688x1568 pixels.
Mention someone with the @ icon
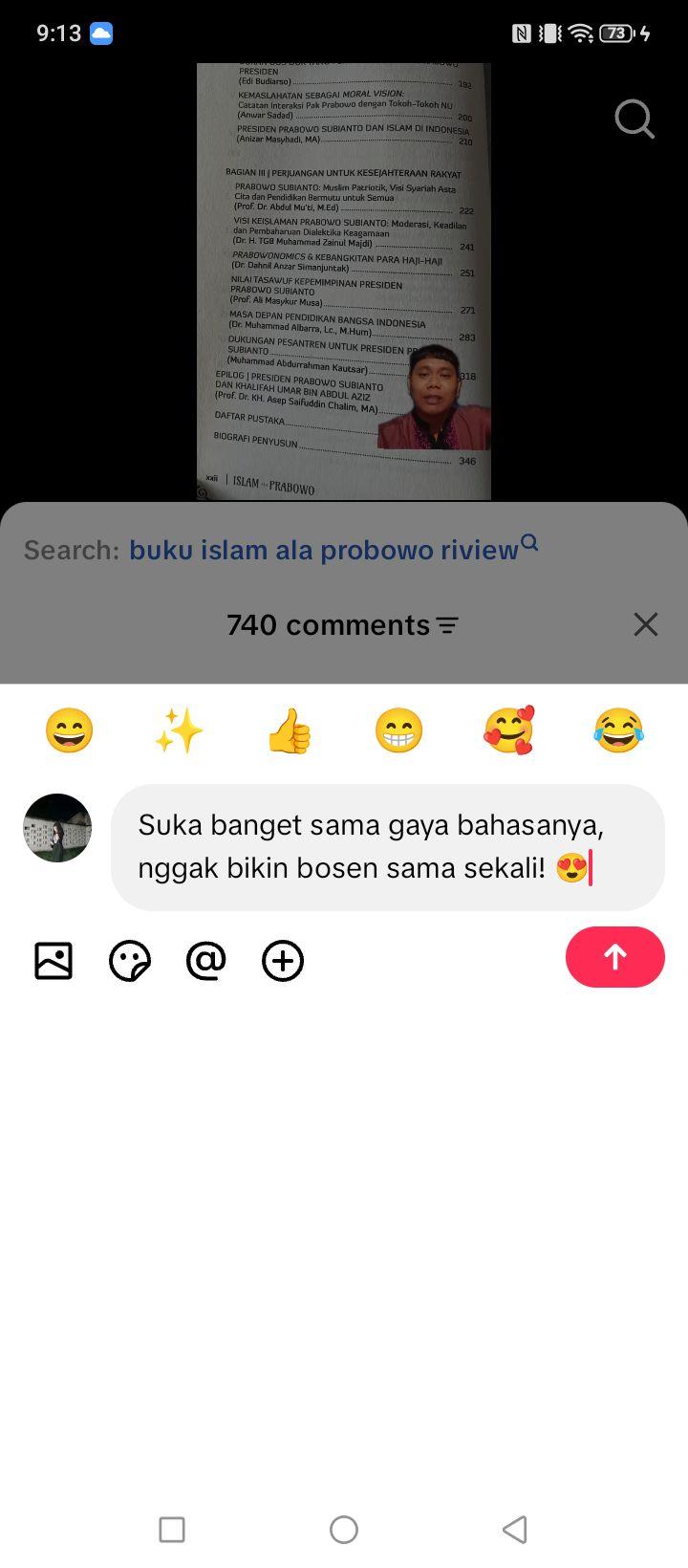[x=206, y=961]
